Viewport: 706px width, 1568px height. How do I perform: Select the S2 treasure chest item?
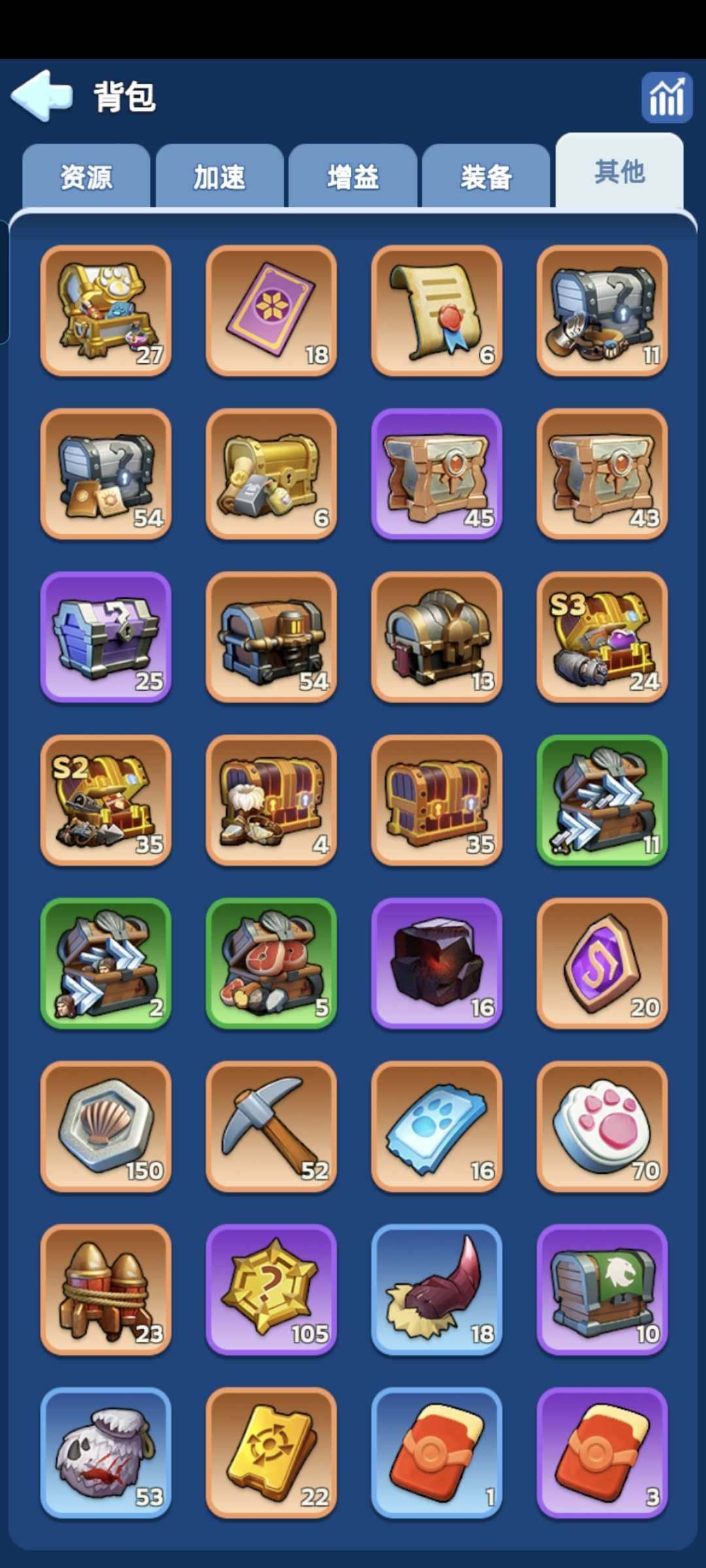(106, 800)
